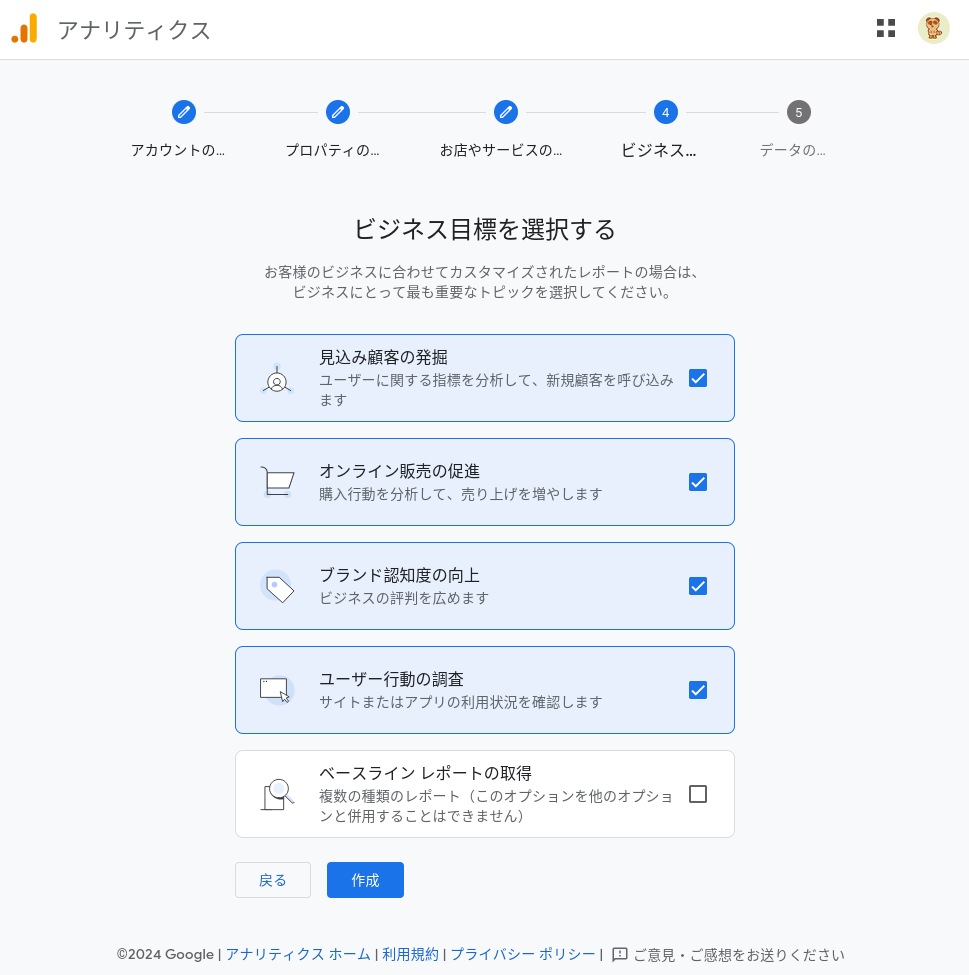This screenshot has height=975, width=969.
Task: Send feedback via ご意見・ご感想をお送りください
Action: pos(728,955)
